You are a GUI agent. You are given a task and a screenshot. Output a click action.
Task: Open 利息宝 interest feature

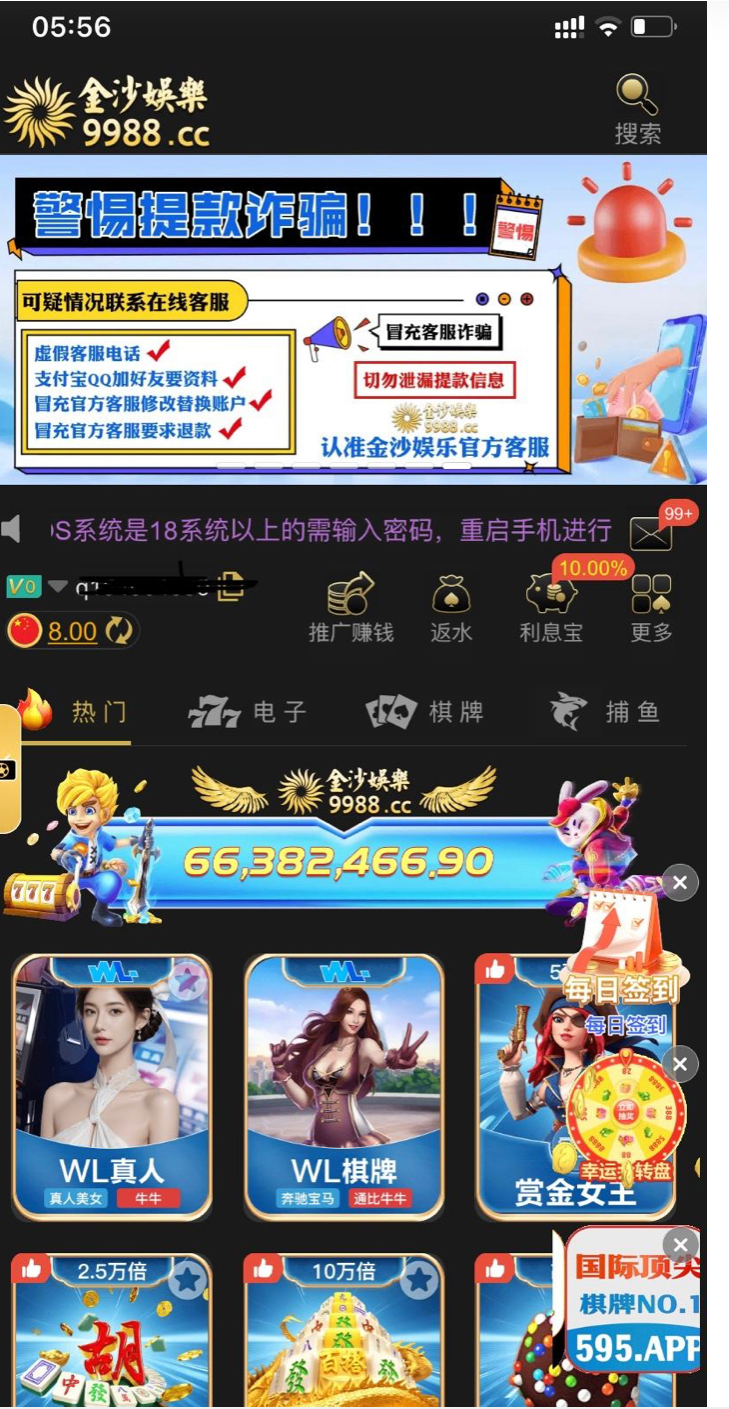[x=551, y=608]
